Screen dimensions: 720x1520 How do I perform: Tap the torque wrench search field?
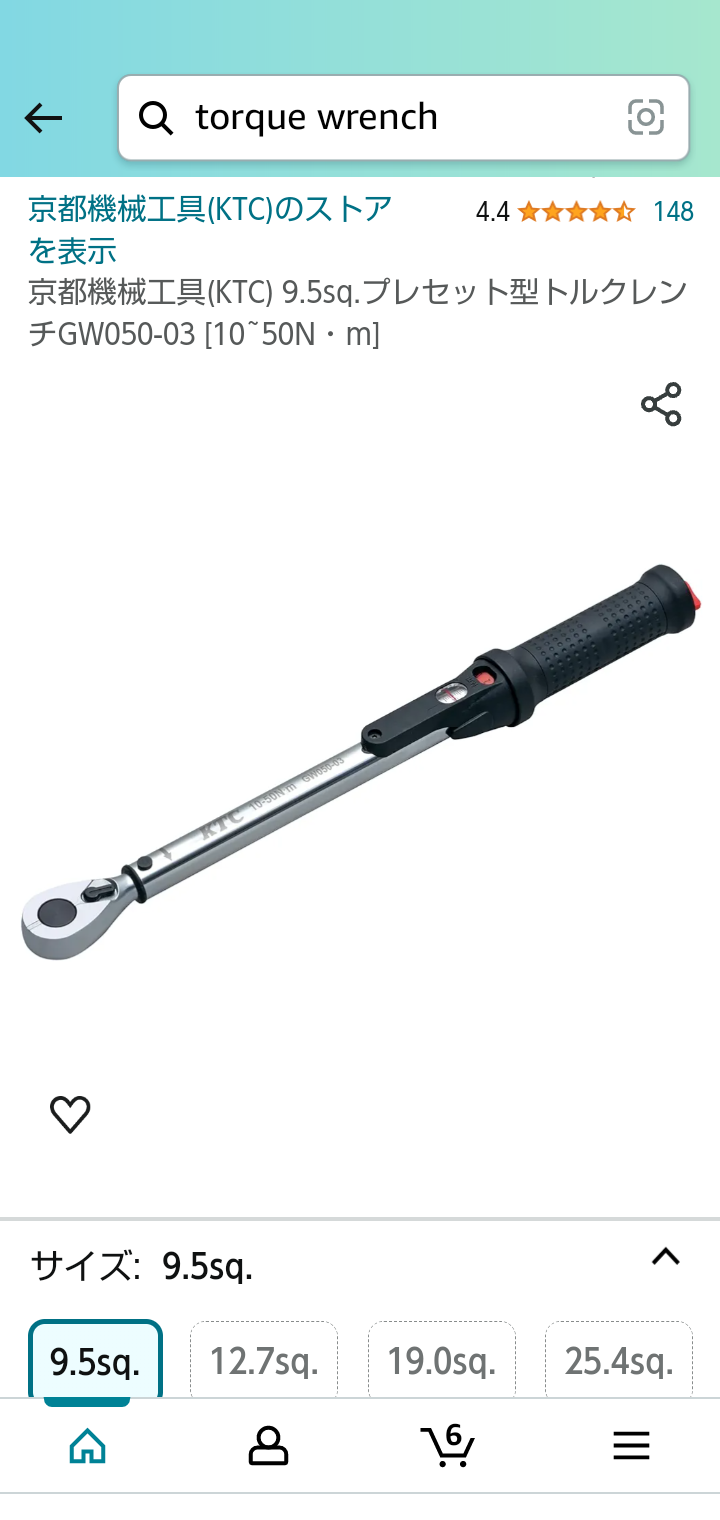point(380,118)
